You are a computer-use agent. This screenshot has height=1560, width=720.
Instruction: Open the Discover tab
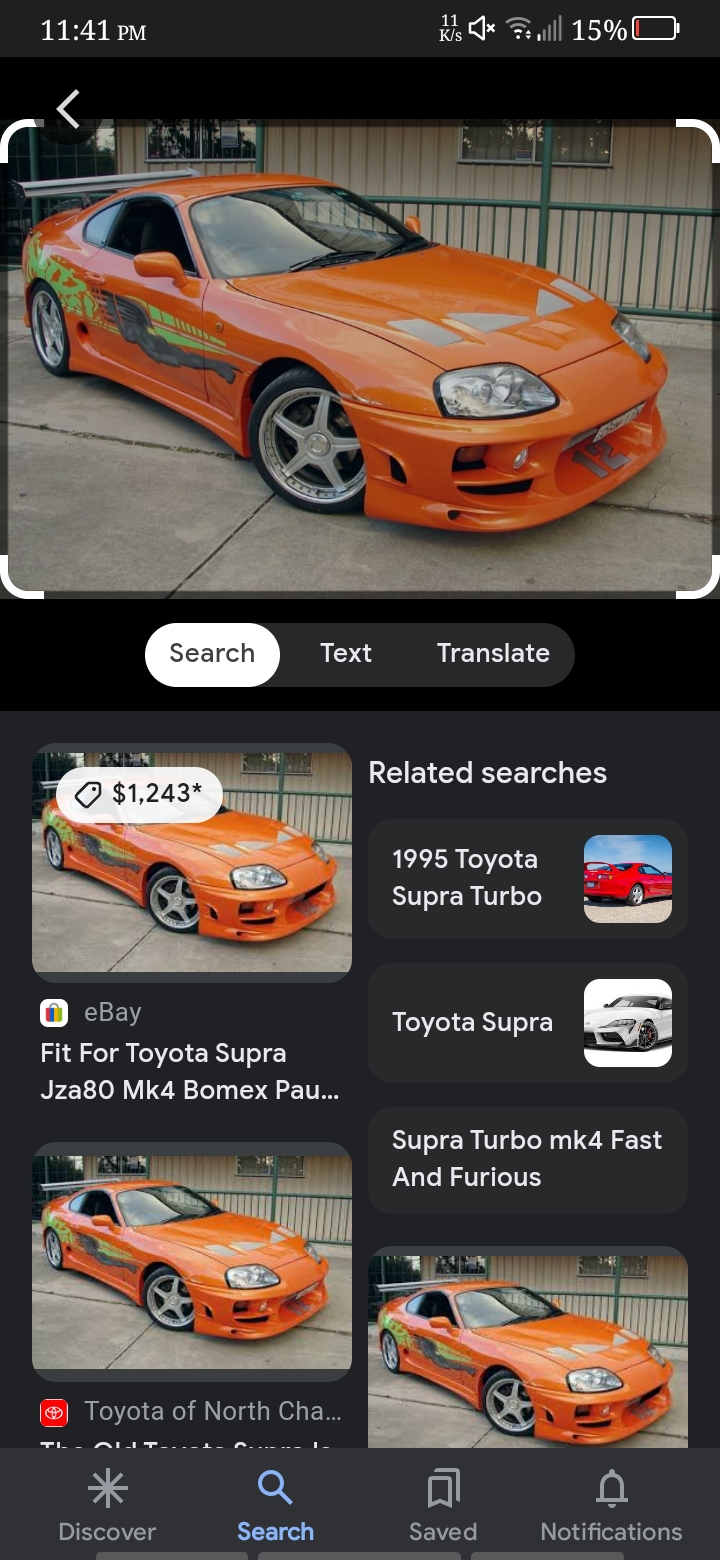(107, 1505)
